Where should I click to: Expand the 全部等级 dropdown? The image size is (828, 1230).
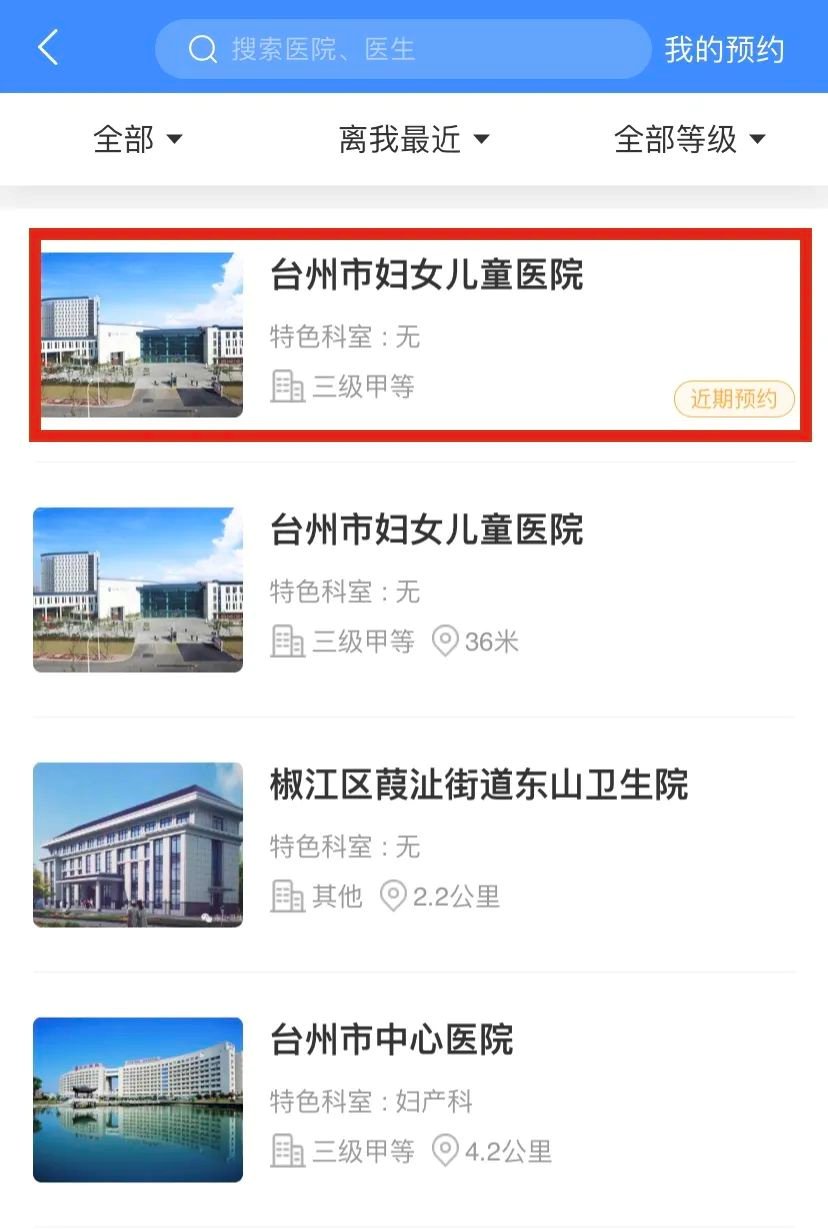tap(689, 139)
